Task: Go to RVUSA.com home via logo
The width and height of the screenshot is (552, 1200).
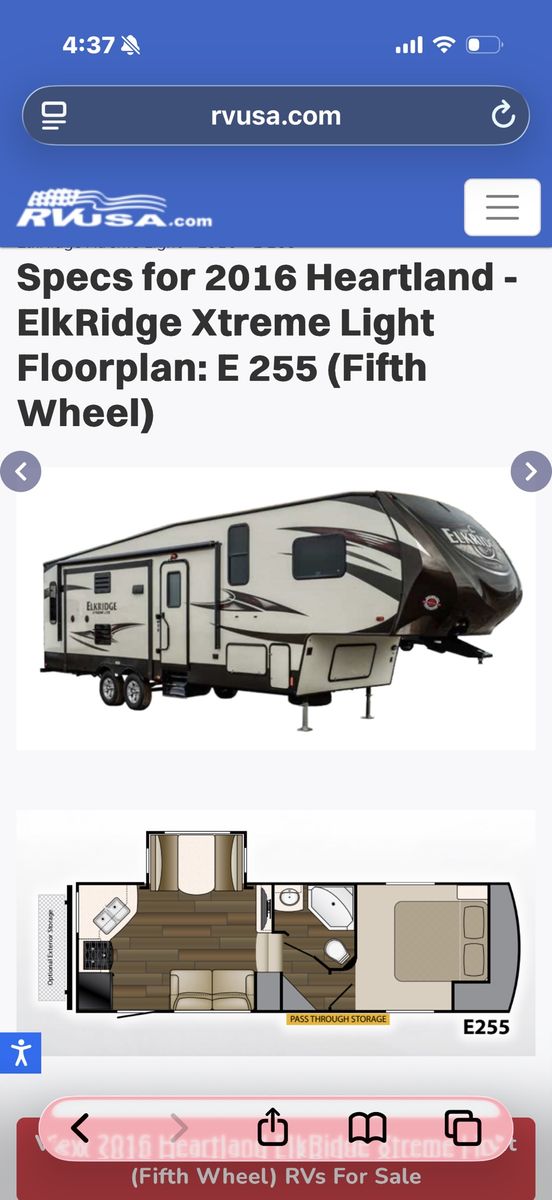Action: [x=114, y=209]
